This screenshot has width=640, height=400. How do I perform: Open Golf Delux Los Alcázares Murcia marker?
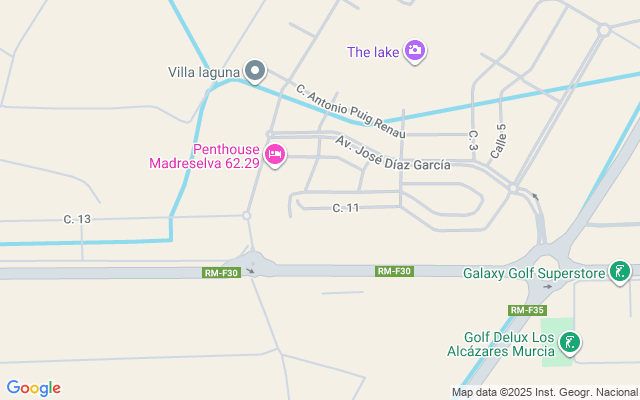[x=570, y=344]
